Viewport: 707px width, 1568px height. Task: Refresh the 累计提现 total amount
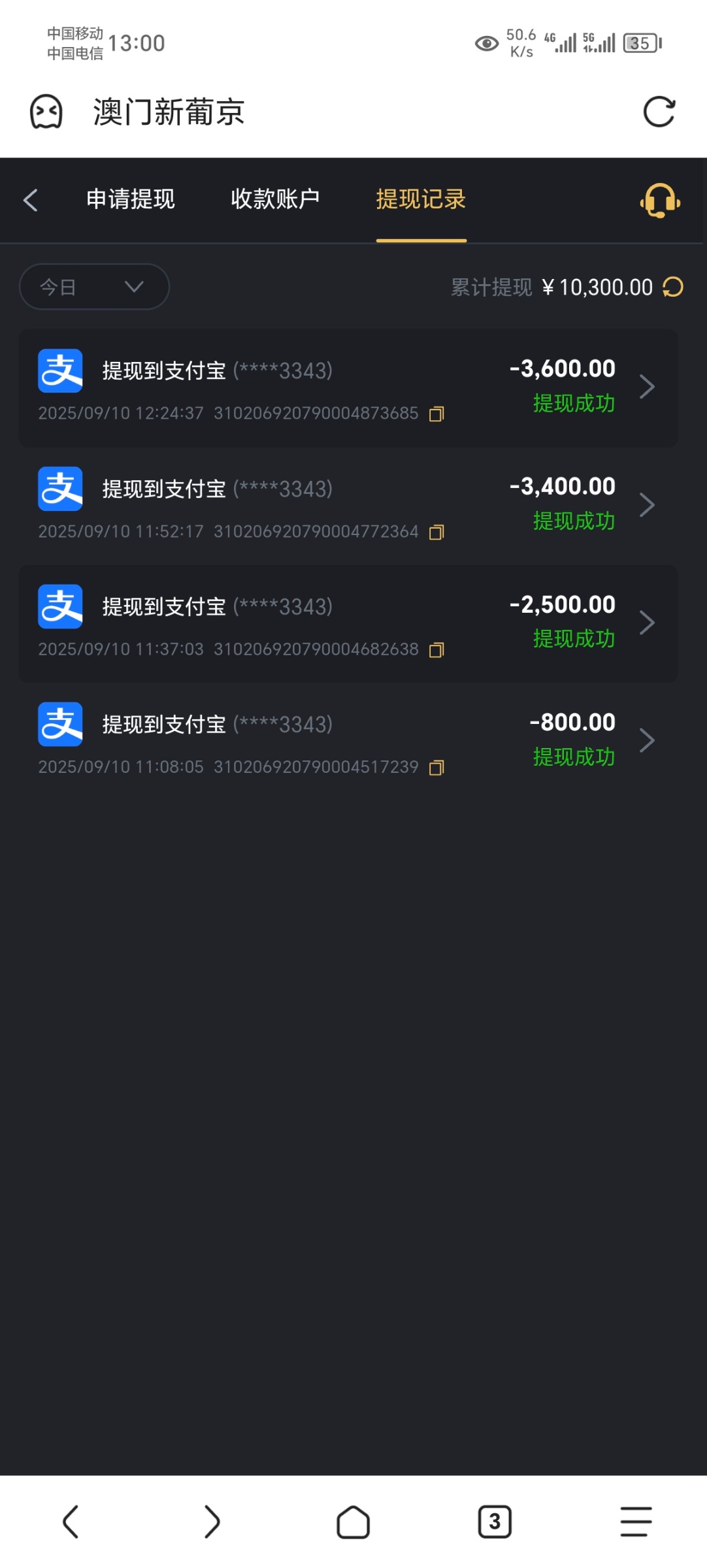(x=673, y=287)
